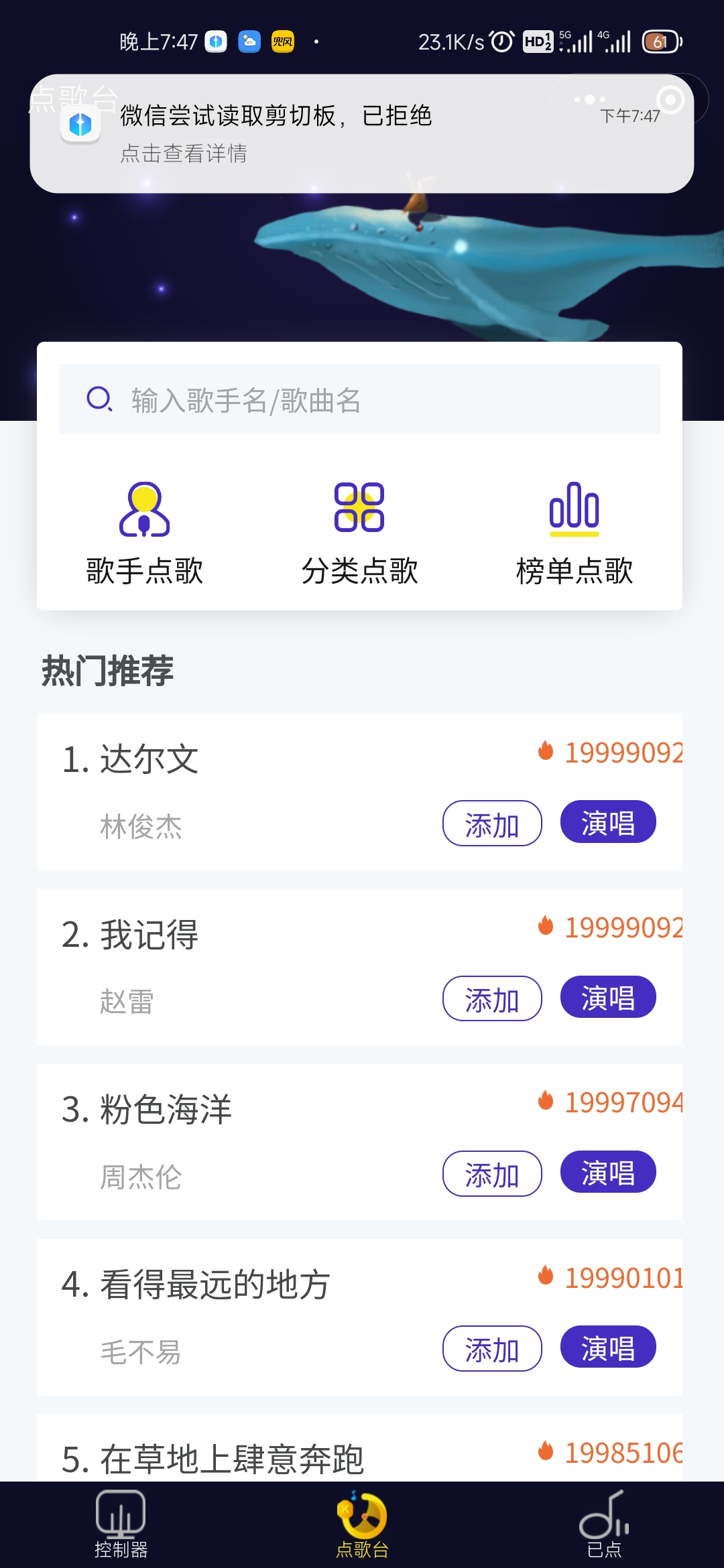Add 粉色海洋 to the song queue
The height and width of the screenshot is (1568, 724).
coord(491,1173)
